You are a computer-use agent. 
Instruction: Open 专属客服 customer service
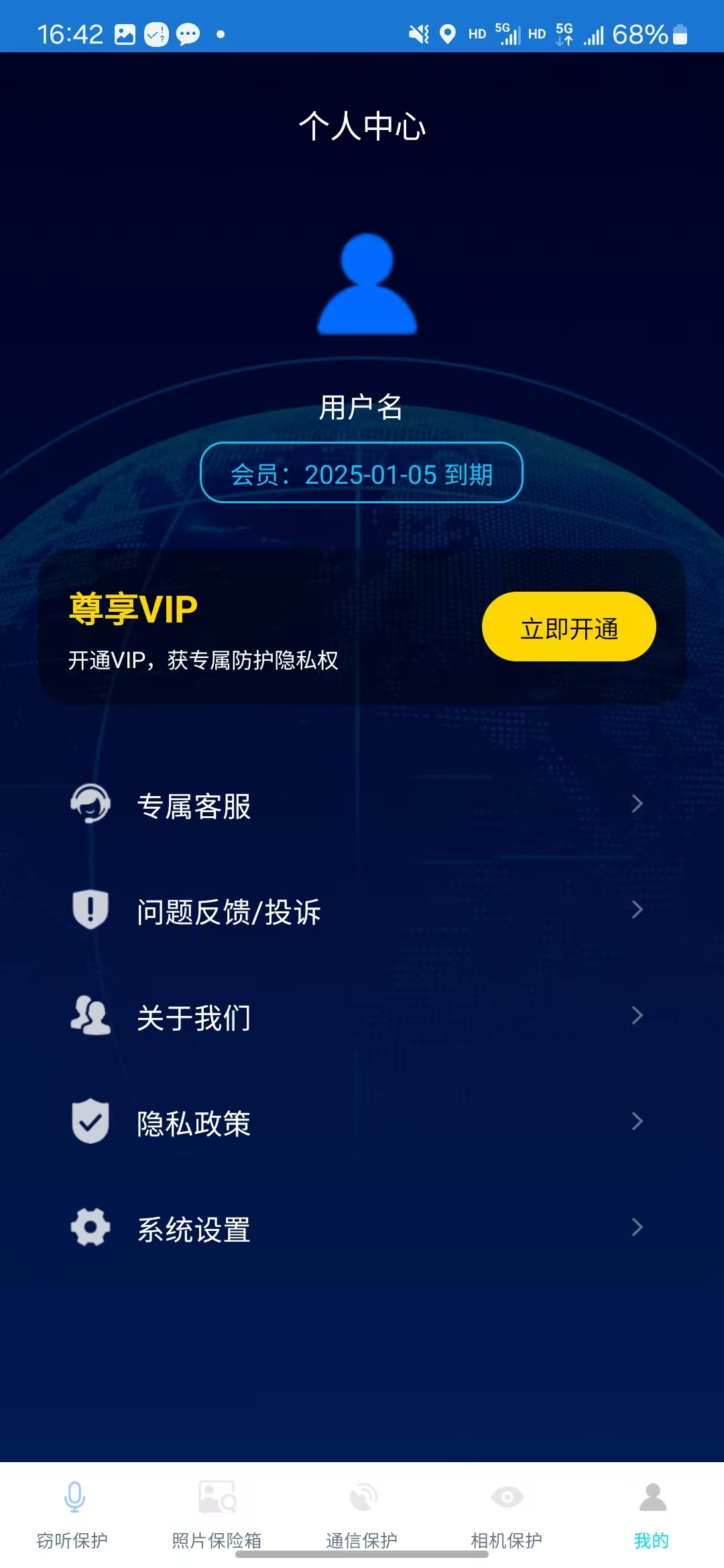(355, 805)
